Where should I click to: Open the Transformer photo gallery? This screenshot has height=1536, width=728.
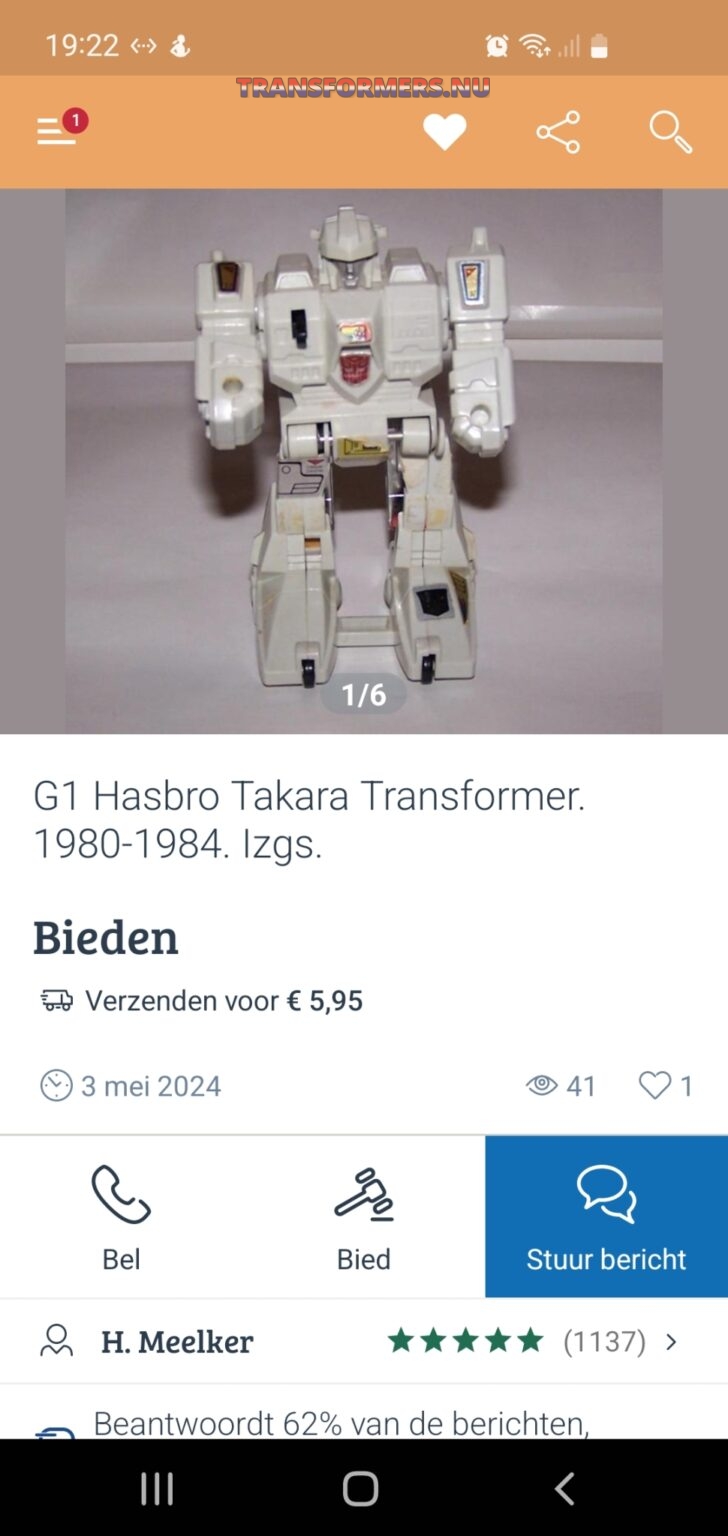click(363, 460)
